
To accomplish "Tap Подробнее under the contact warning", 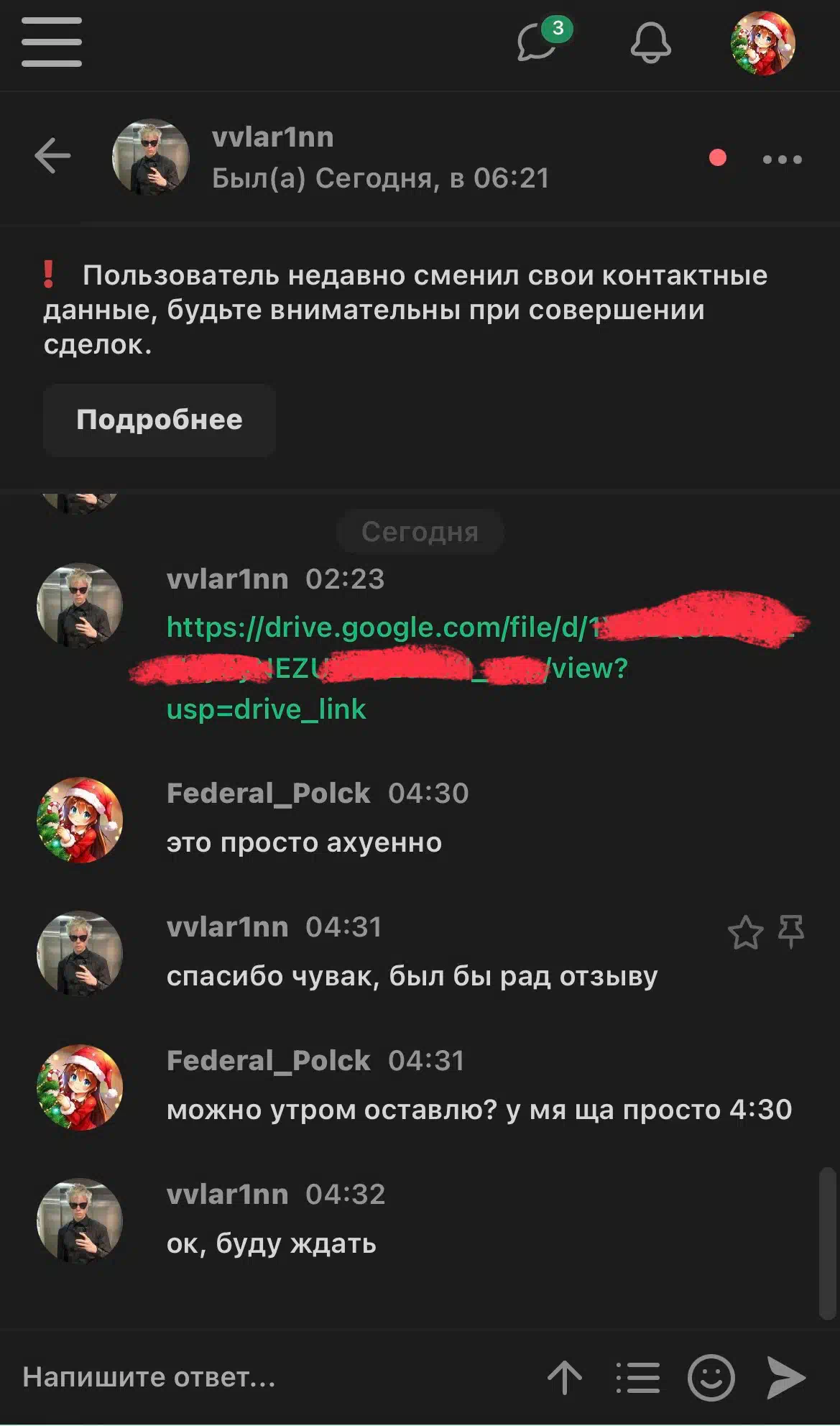I will [160, 420].
